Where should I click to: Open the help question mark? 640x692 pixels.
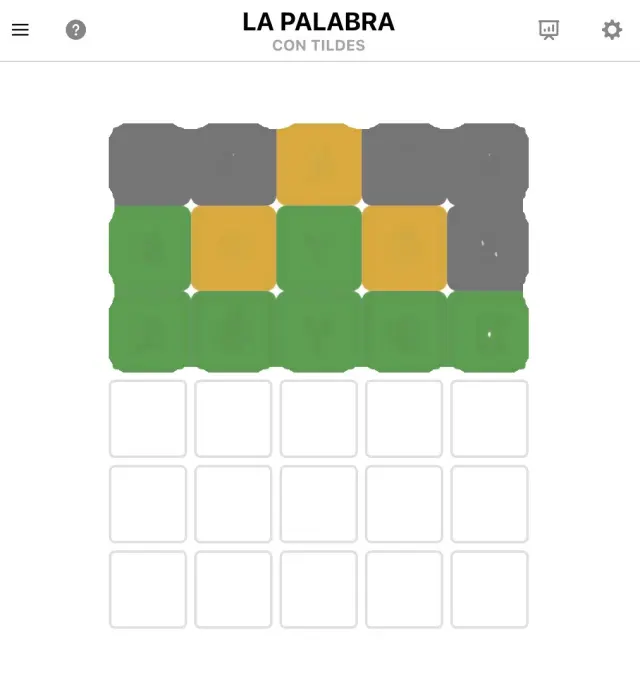click(76, 30)
